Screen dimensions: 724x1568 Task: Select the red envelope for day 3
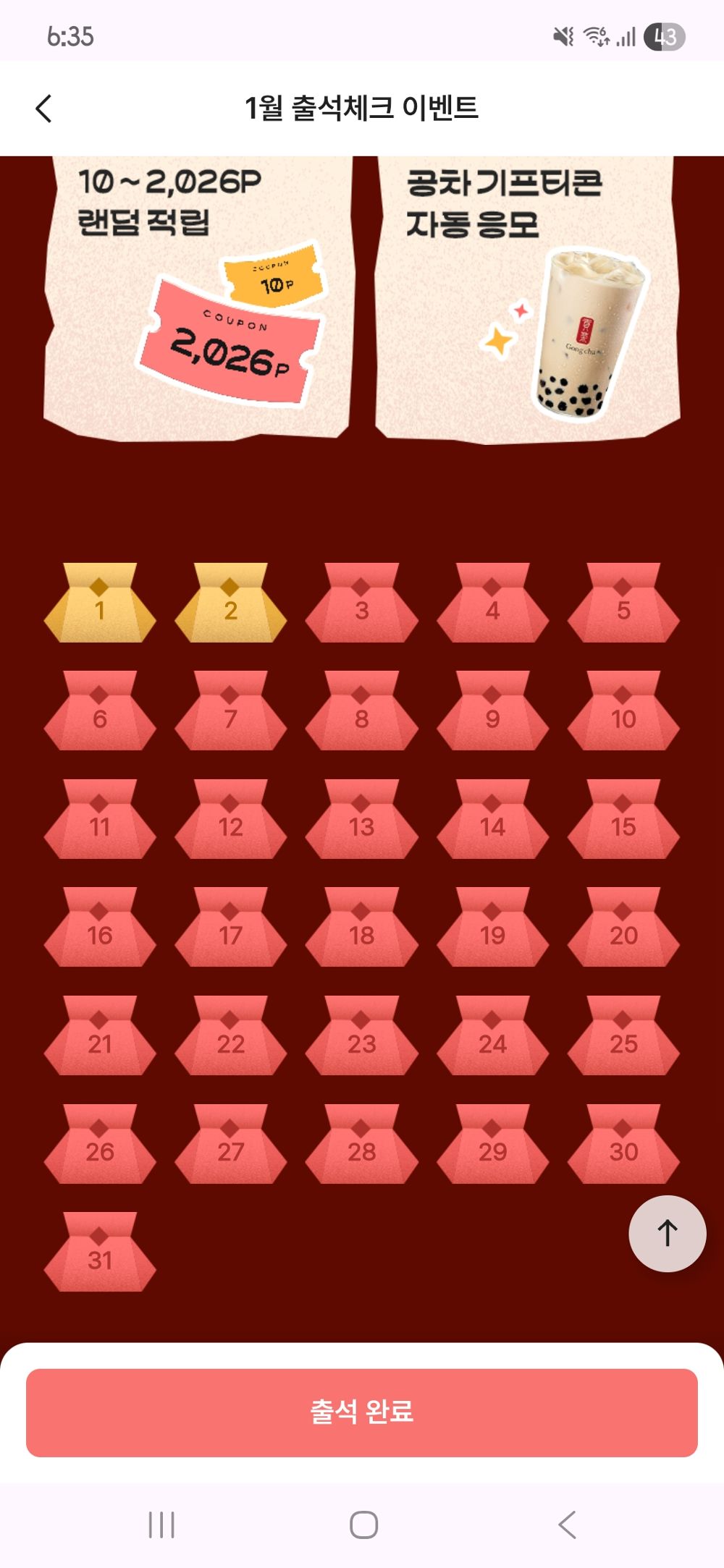[x=361, y=603]
